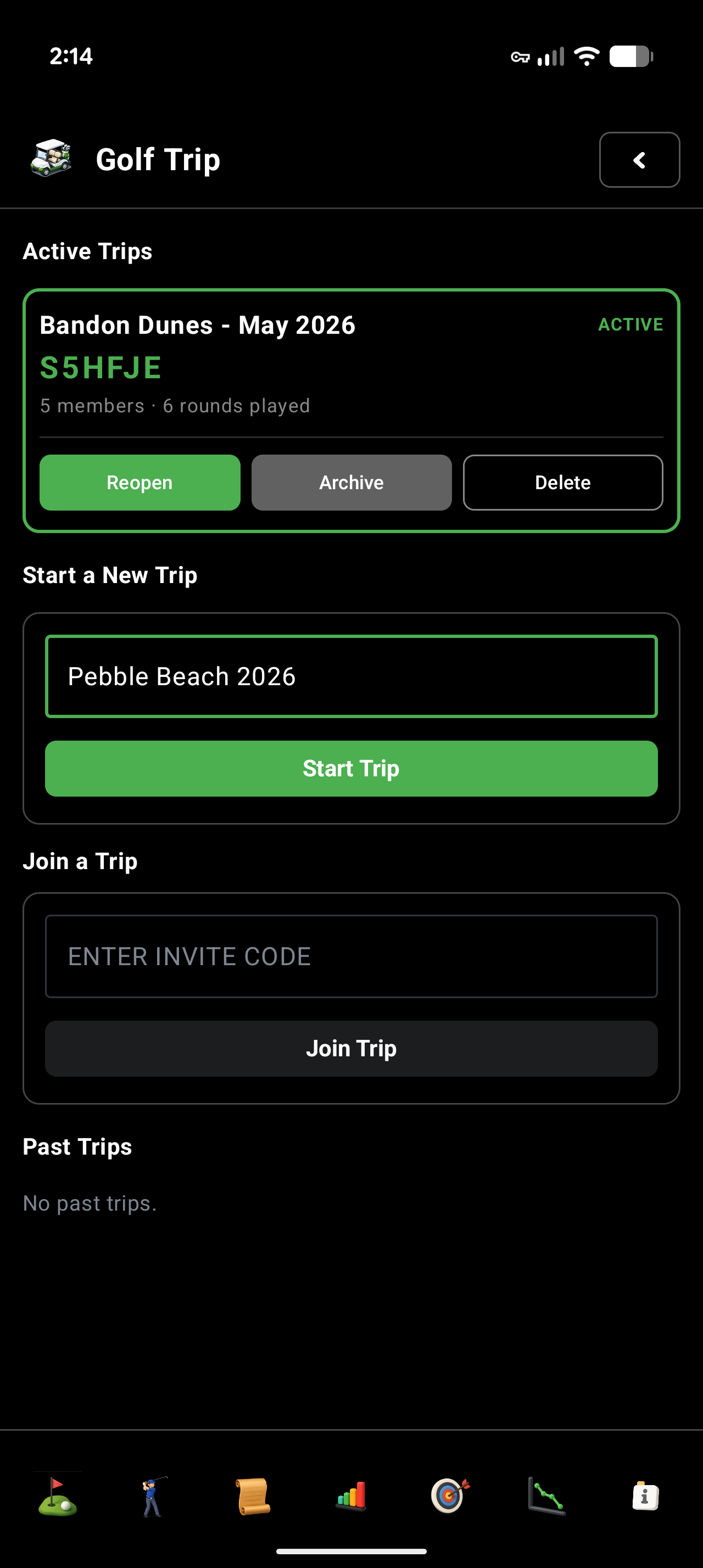Archive the Bandon Dunes trip

click(x=351, y=483)
